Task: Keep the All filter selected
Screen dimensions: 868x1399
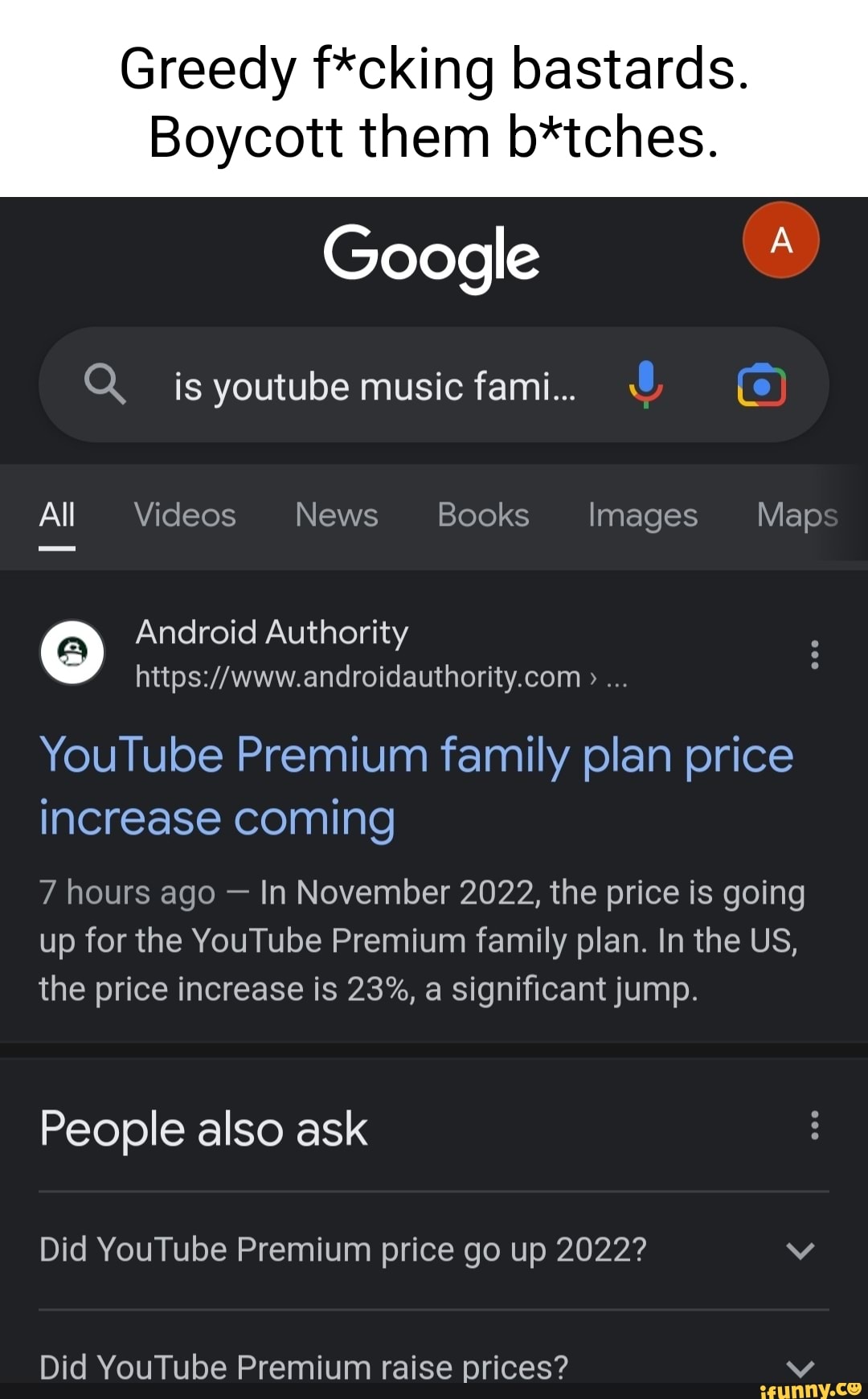Action: tap(56, 515)
